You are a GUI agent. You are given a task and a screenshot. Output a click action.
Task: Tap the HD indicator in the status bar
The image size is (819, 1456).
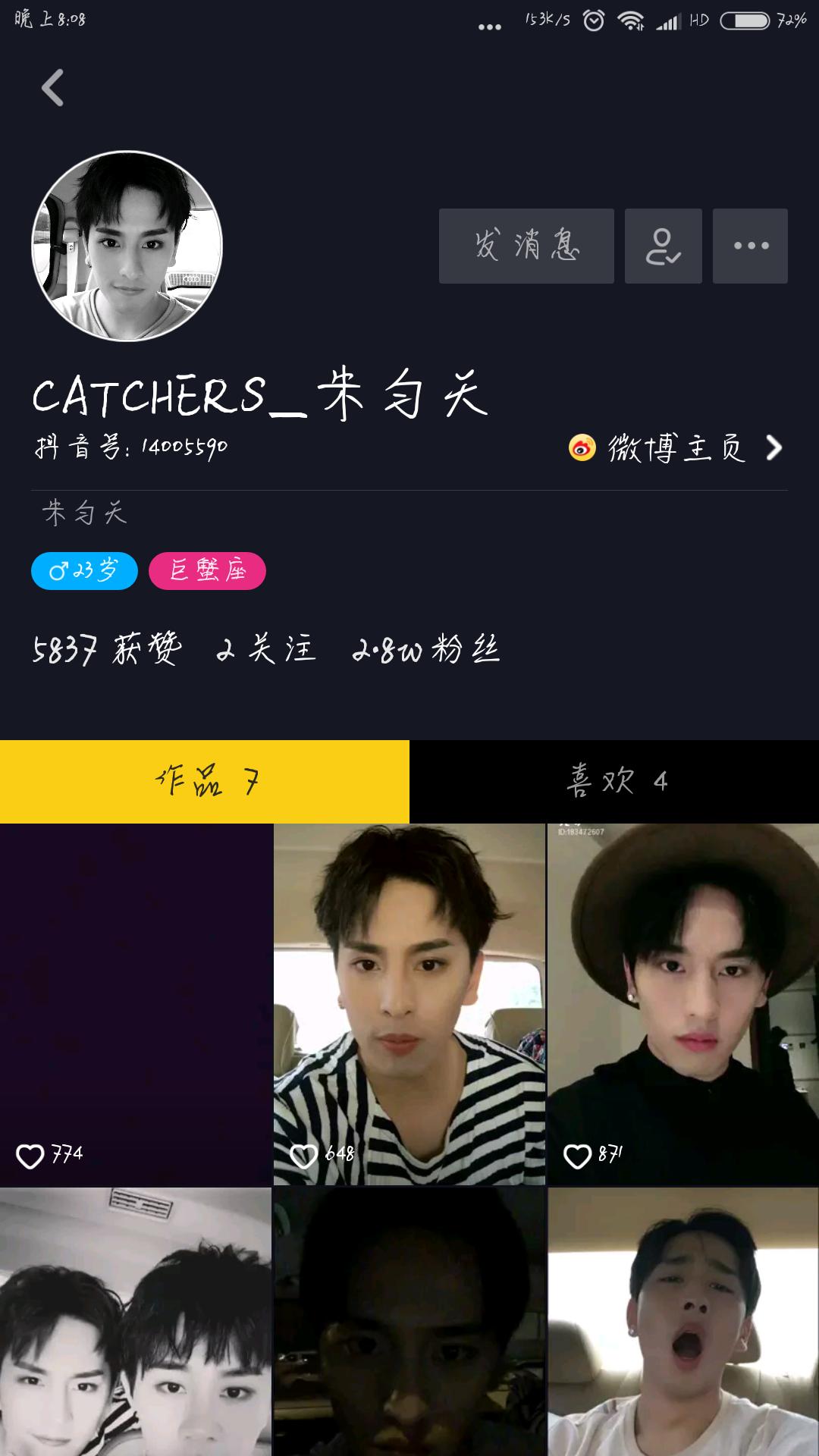coord(698,20)
